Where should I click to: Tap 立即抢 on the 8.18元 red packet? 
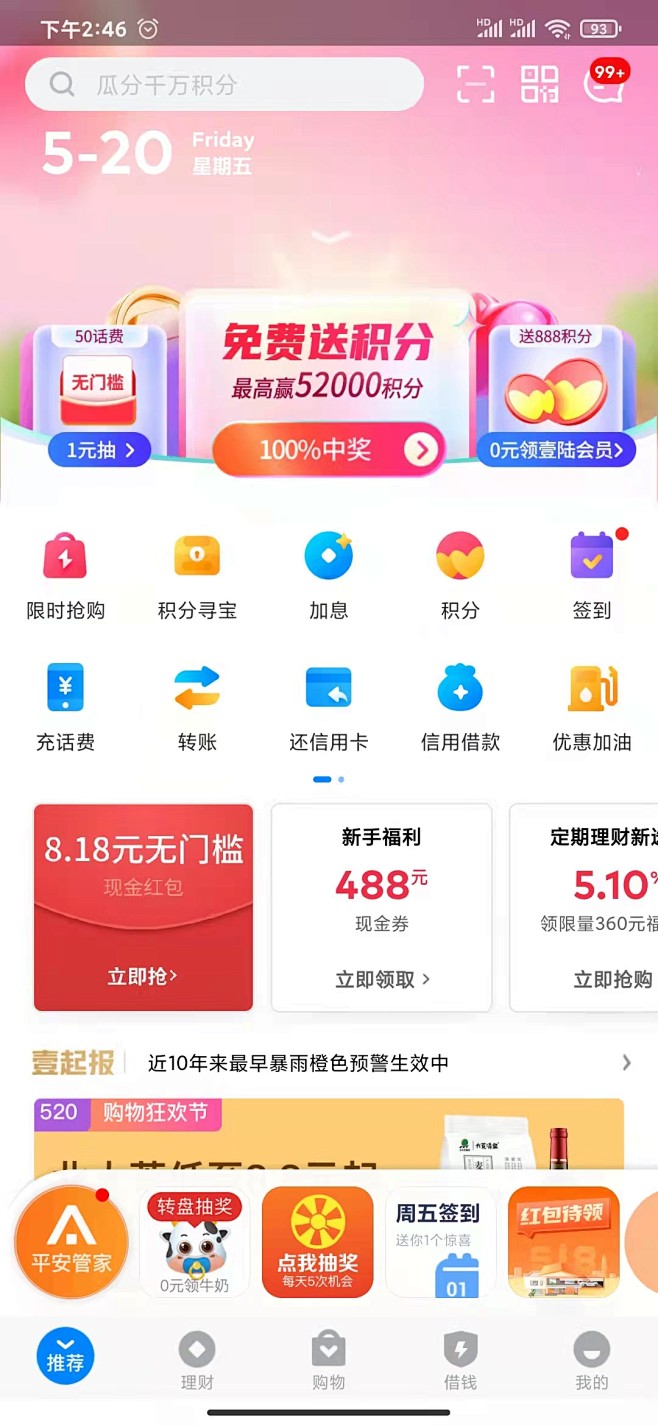[143, 976]
